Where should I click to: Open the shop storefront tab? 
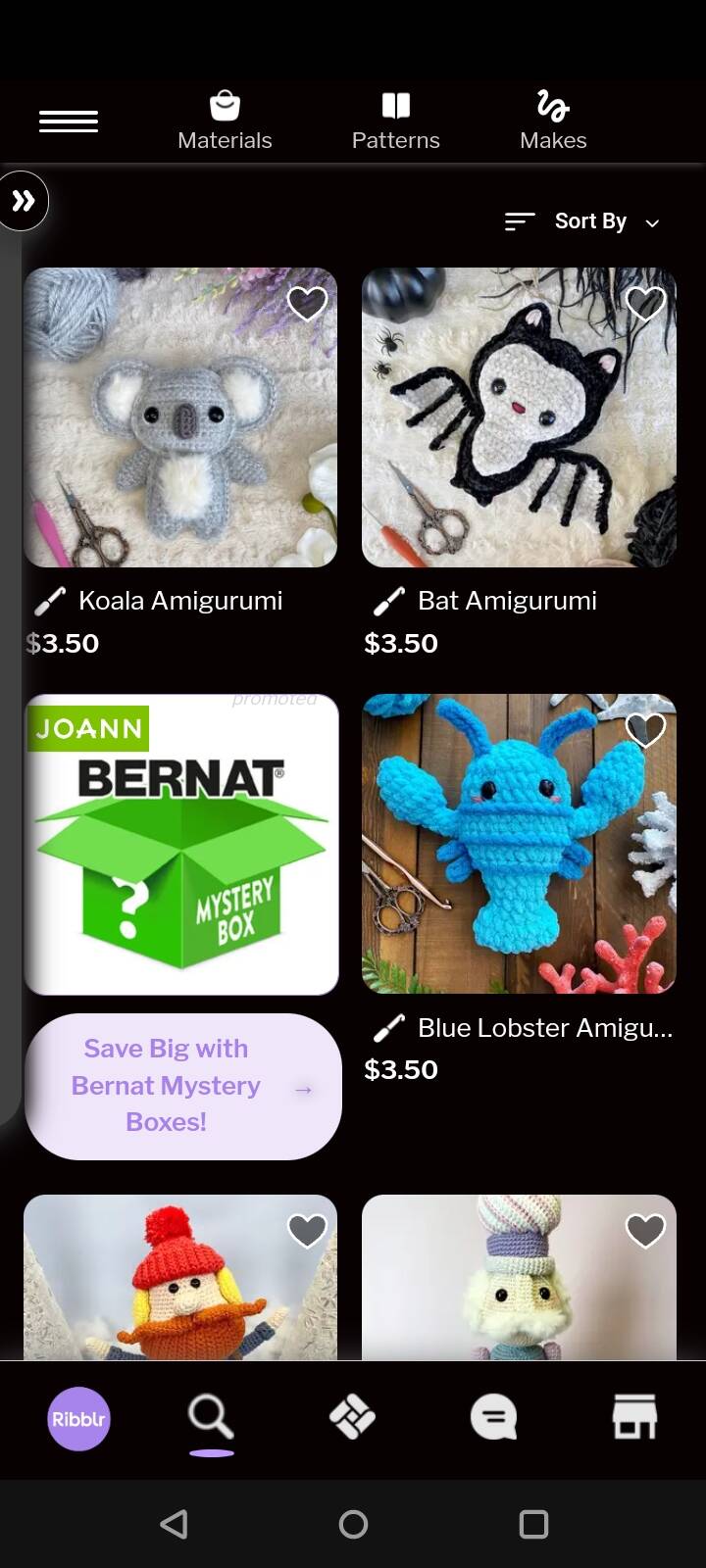(634, 1417)
